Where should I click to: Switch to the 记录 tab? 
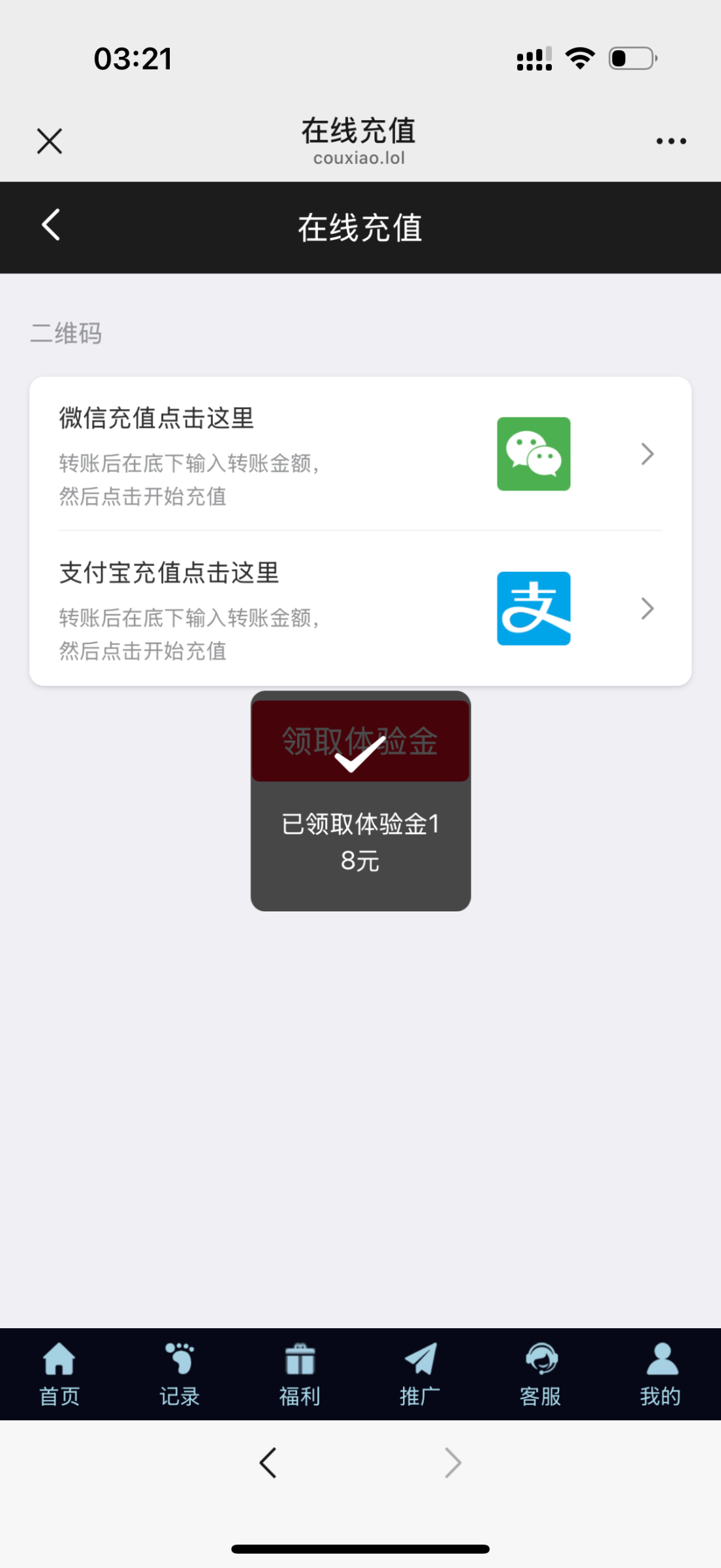(180, 1374)
